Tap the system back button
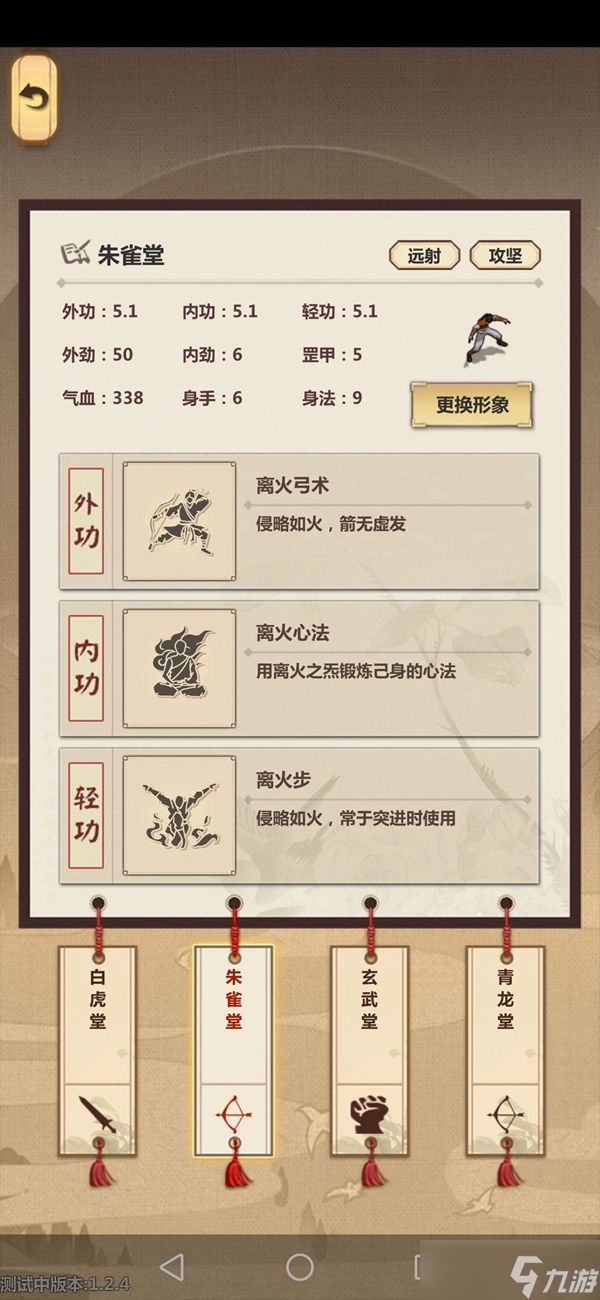The width and height of the screenshot is (600, 1300). point(172,1267)
